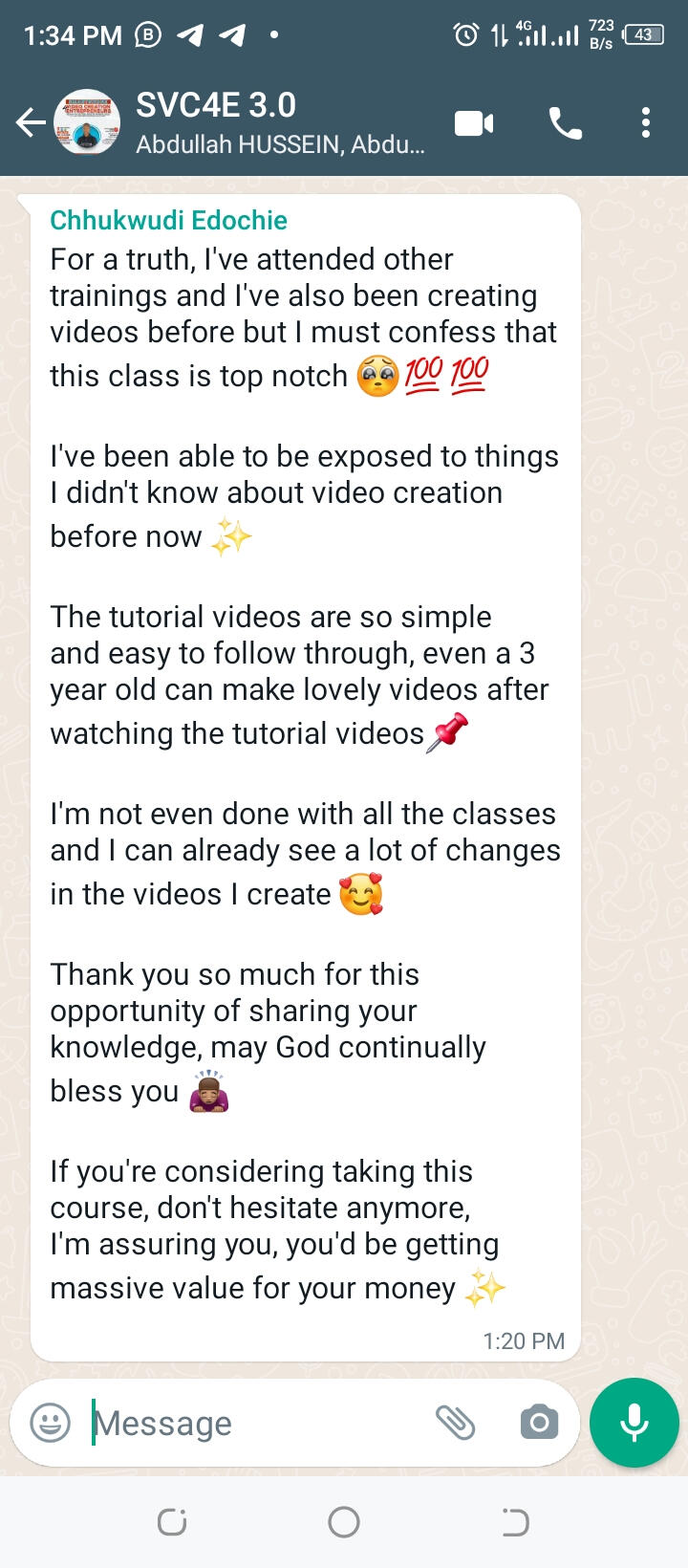
Task: Attach a file with the paperclip
Action: click(455, 1423)
